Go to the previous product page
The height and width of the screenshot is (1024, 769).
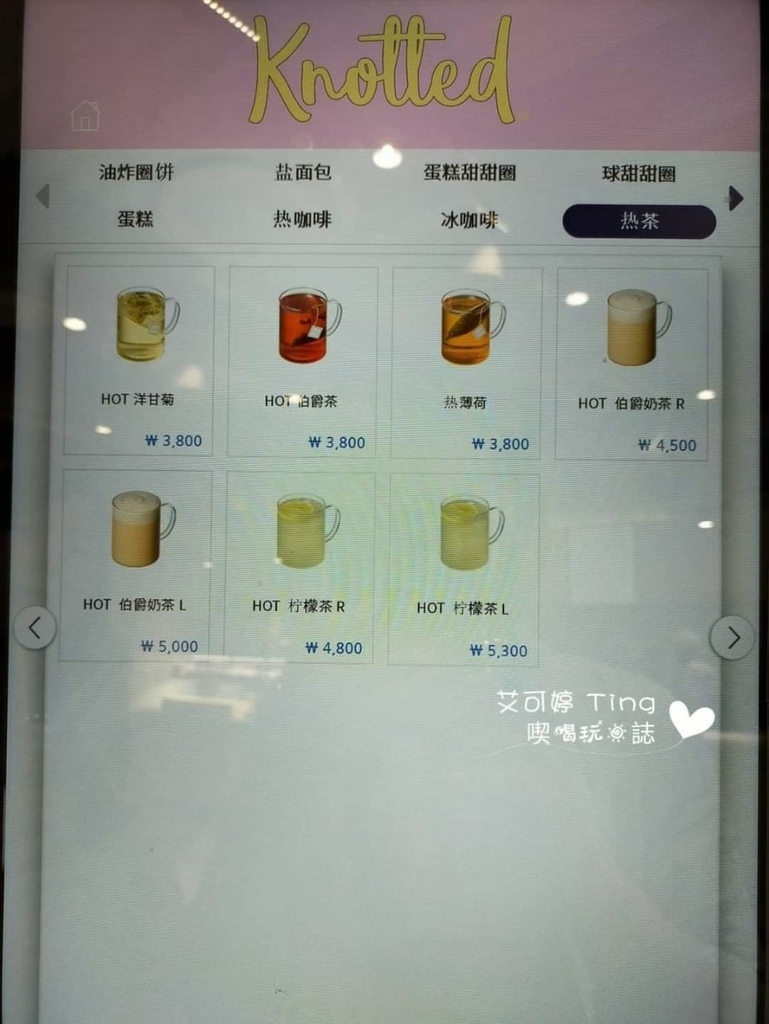pos(35,628)
